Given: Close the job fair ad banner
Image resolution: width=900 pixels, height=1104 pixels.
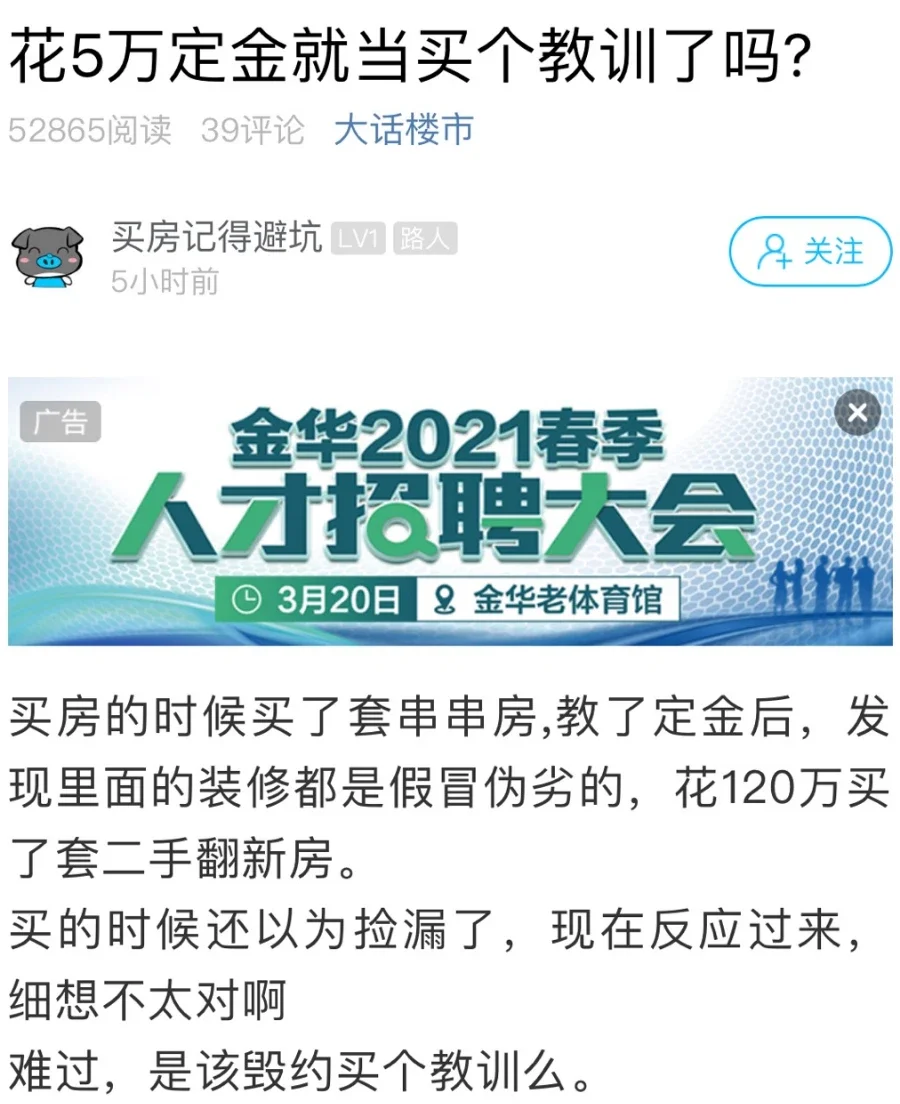Looking at the screenshot, I should tap(858, 411).
